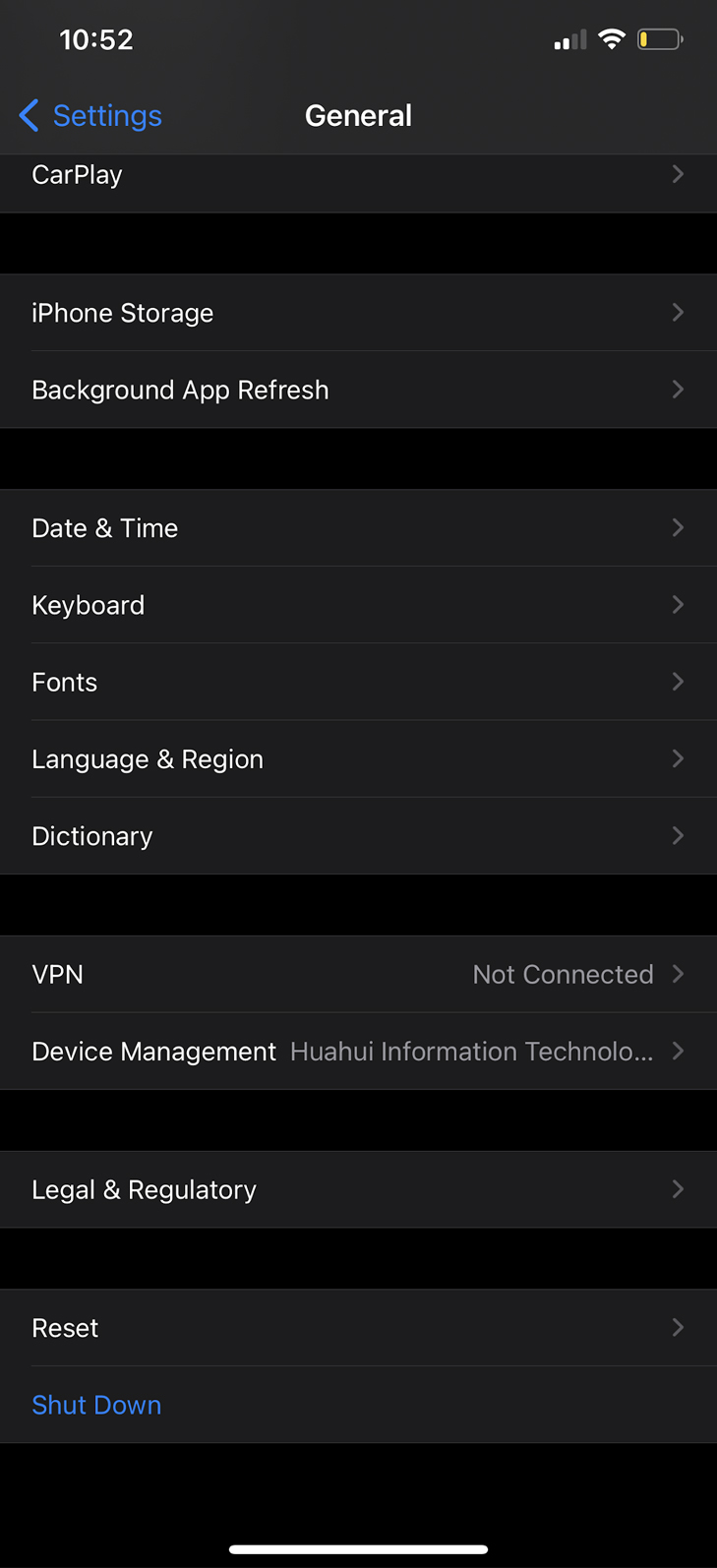Open Keyboard settings

[x=358, y=605]
